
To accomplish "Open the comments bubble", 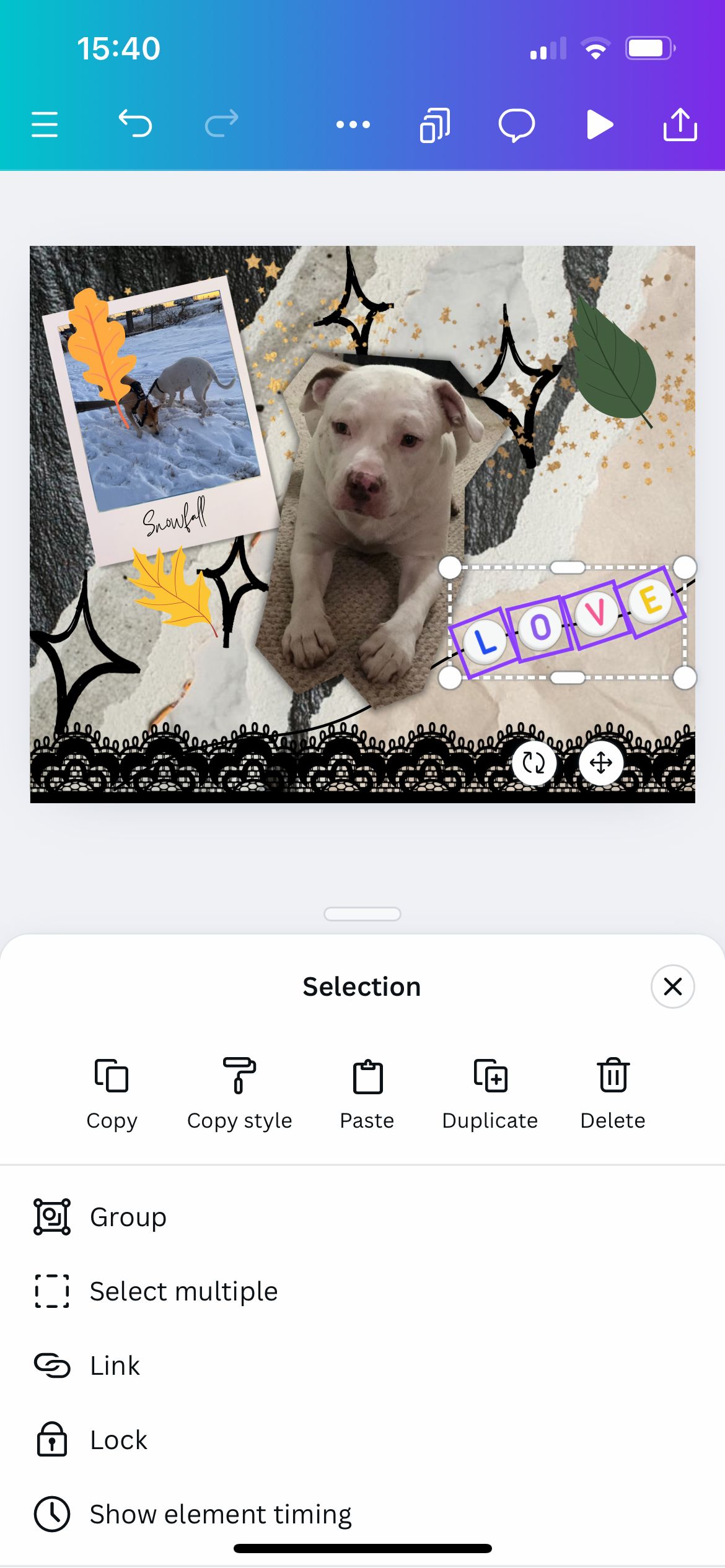I will point(517,124).
